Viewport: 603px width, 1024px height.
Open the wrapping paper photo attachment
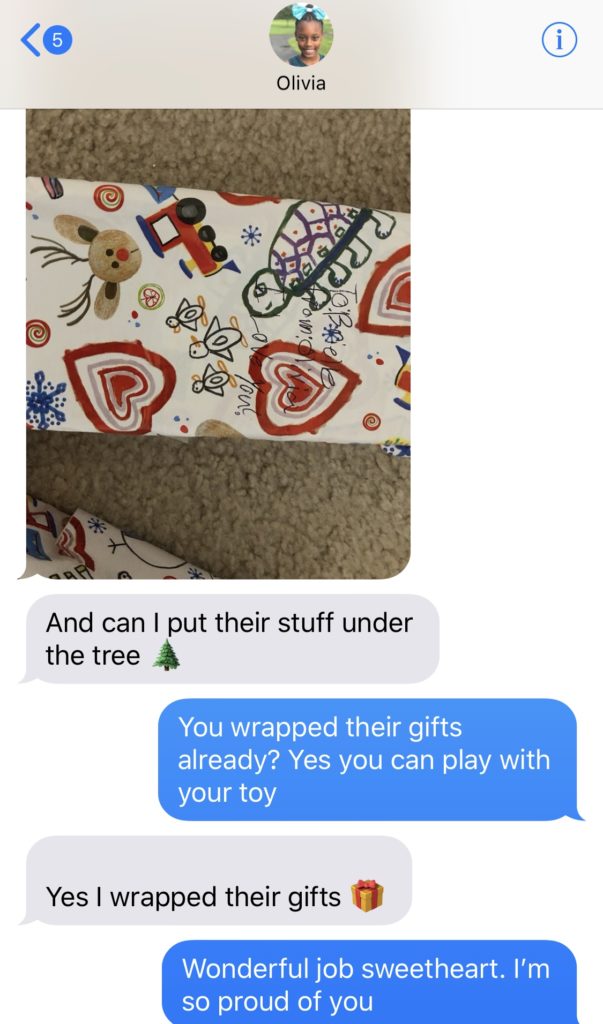pyautogui.click(x=218, y=340)
